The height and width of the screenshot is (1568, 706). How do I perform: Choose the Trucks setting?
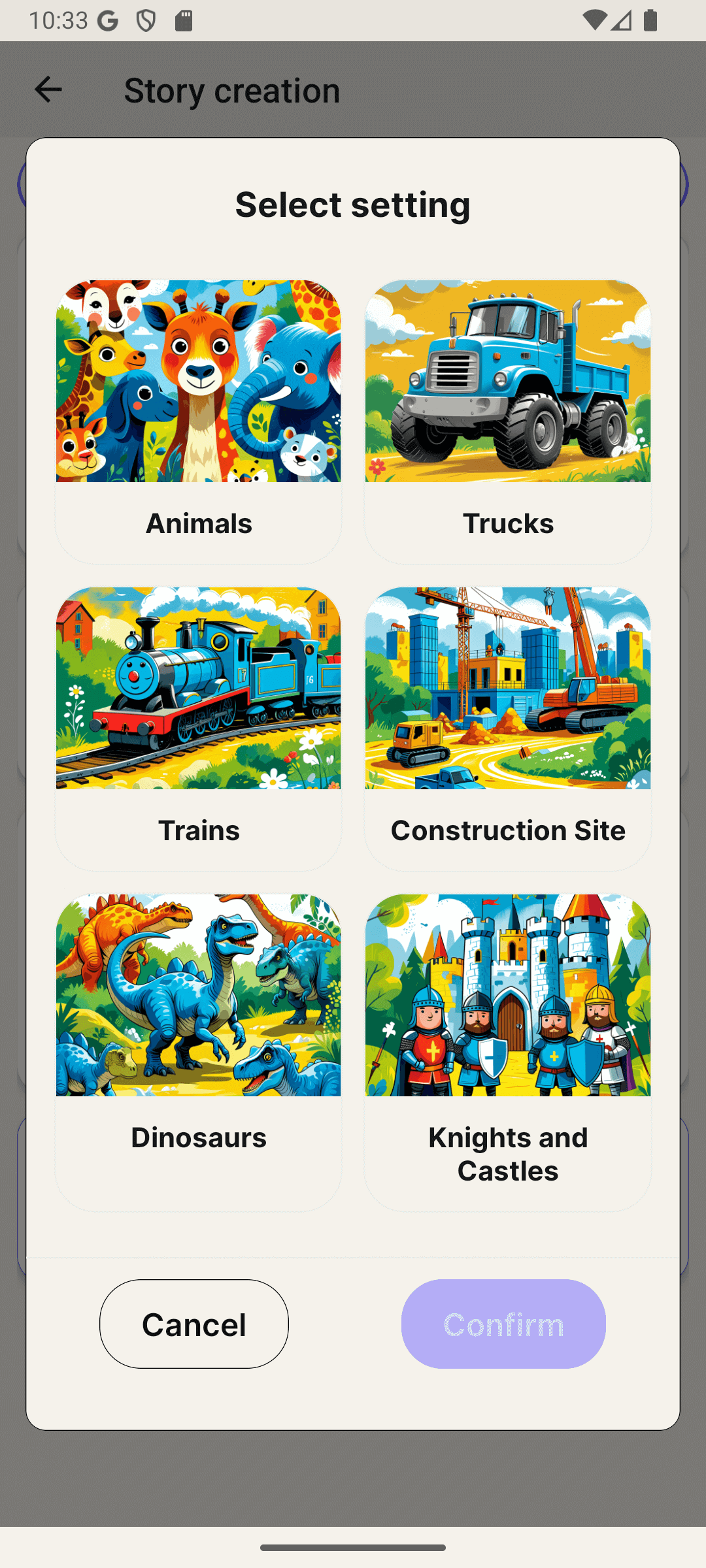pos(508,421)
